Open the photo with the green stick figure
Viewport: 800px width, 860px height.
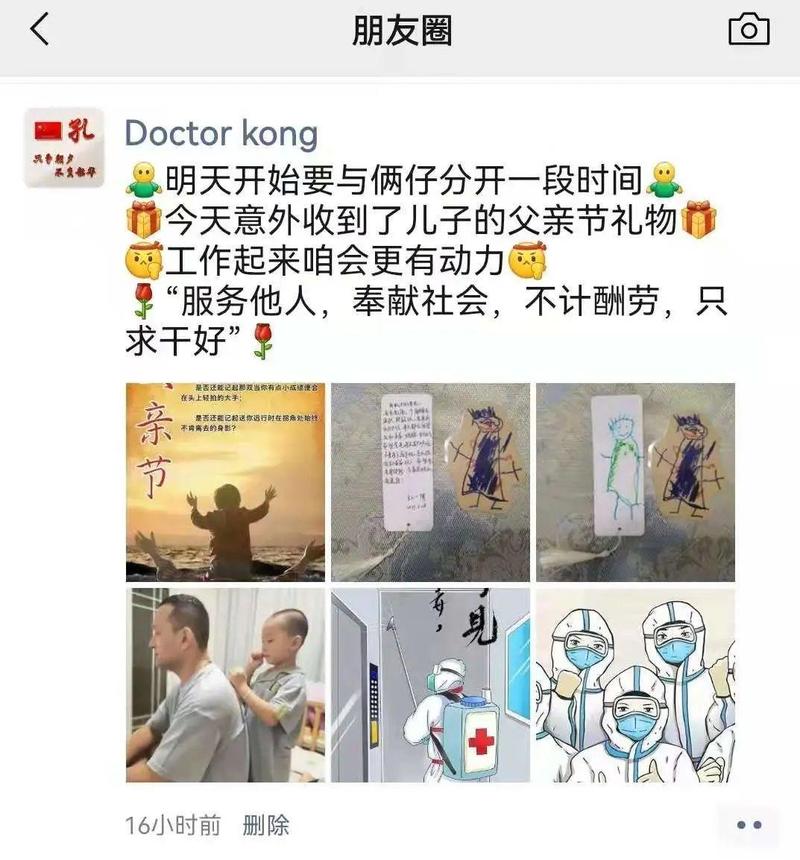pos(636,481)
